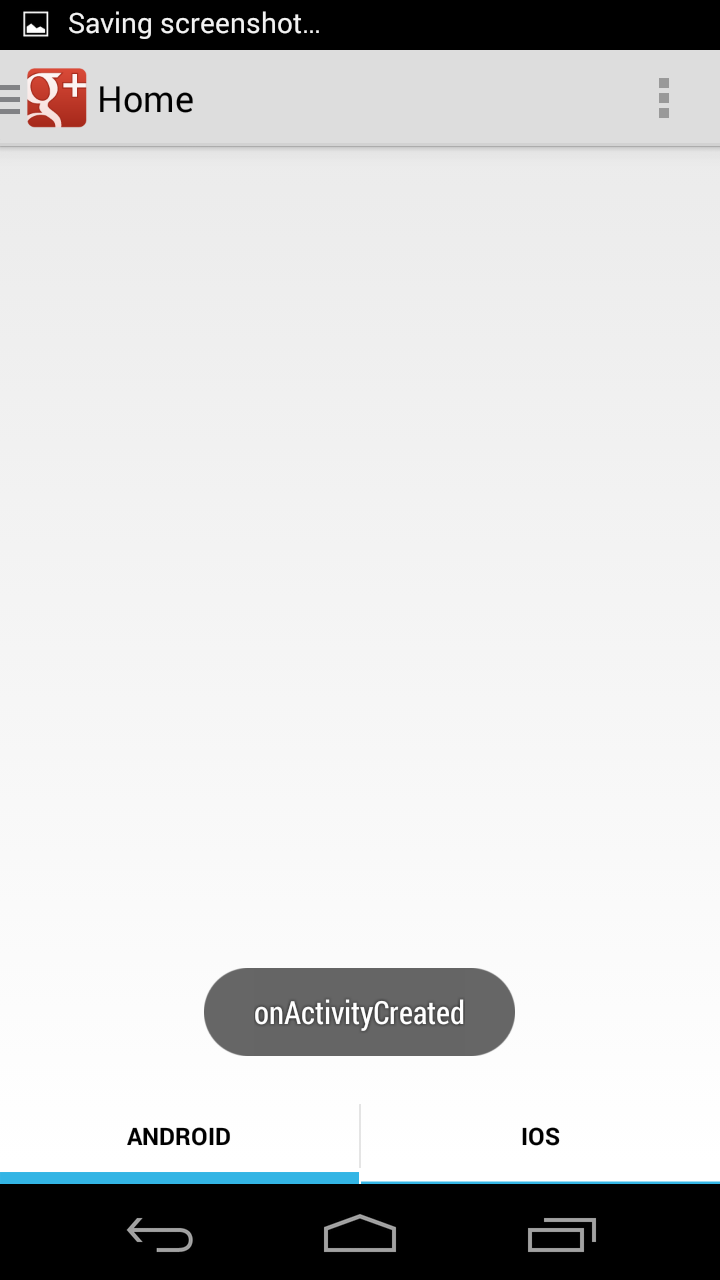
Task: Open the overflow menu
Action: click(664, 98)
